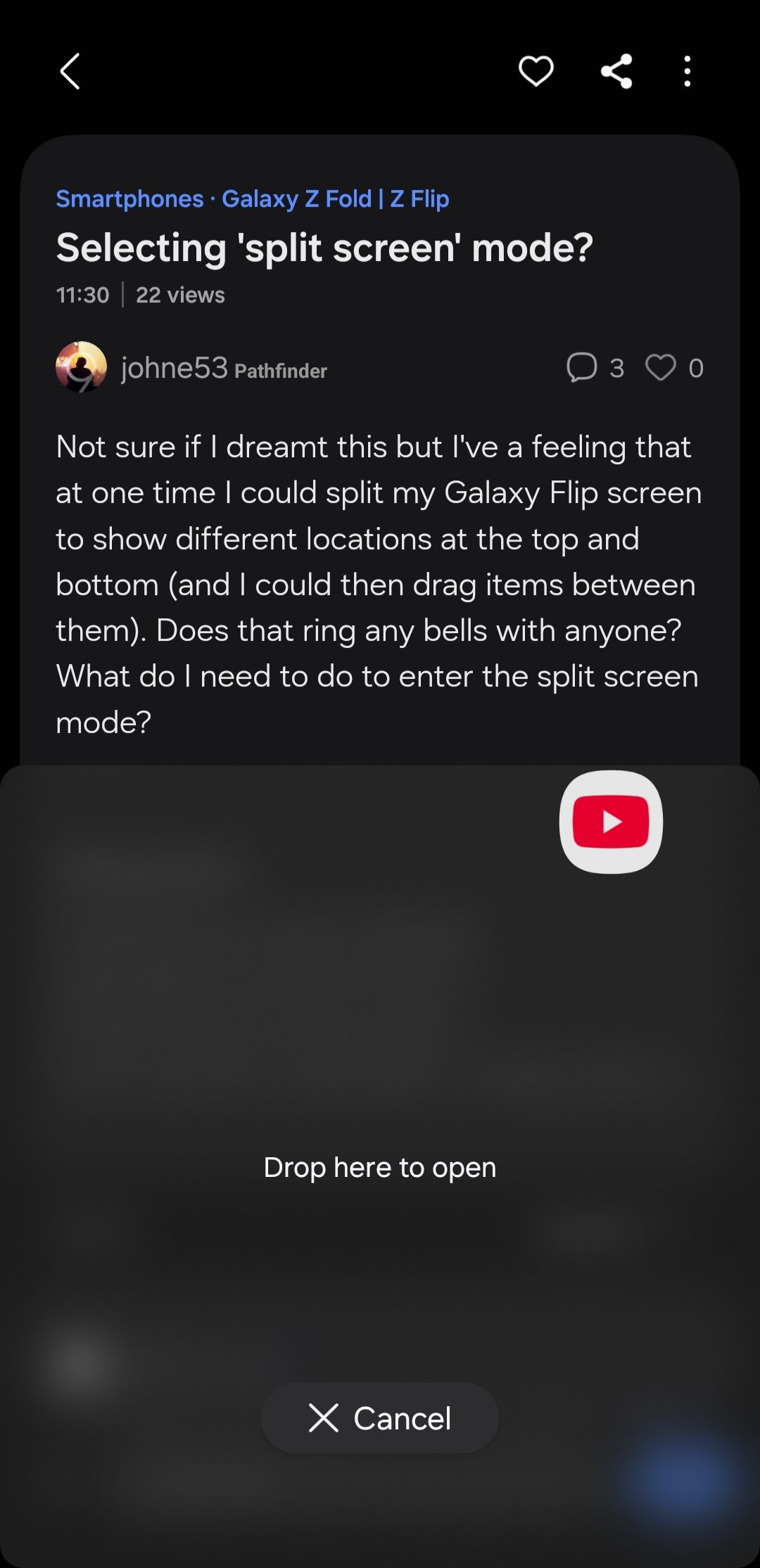Tap the Drop here to open area
Screen dimensions: 760x1568
click(x=379, y=1166)
